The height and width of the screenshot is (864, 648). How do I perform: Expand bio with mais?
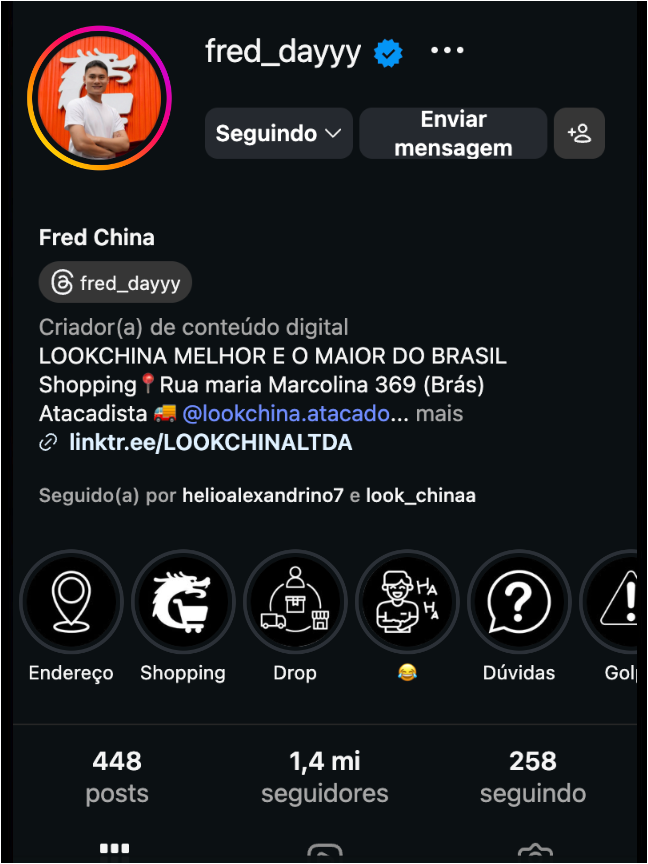click(439, 413)
